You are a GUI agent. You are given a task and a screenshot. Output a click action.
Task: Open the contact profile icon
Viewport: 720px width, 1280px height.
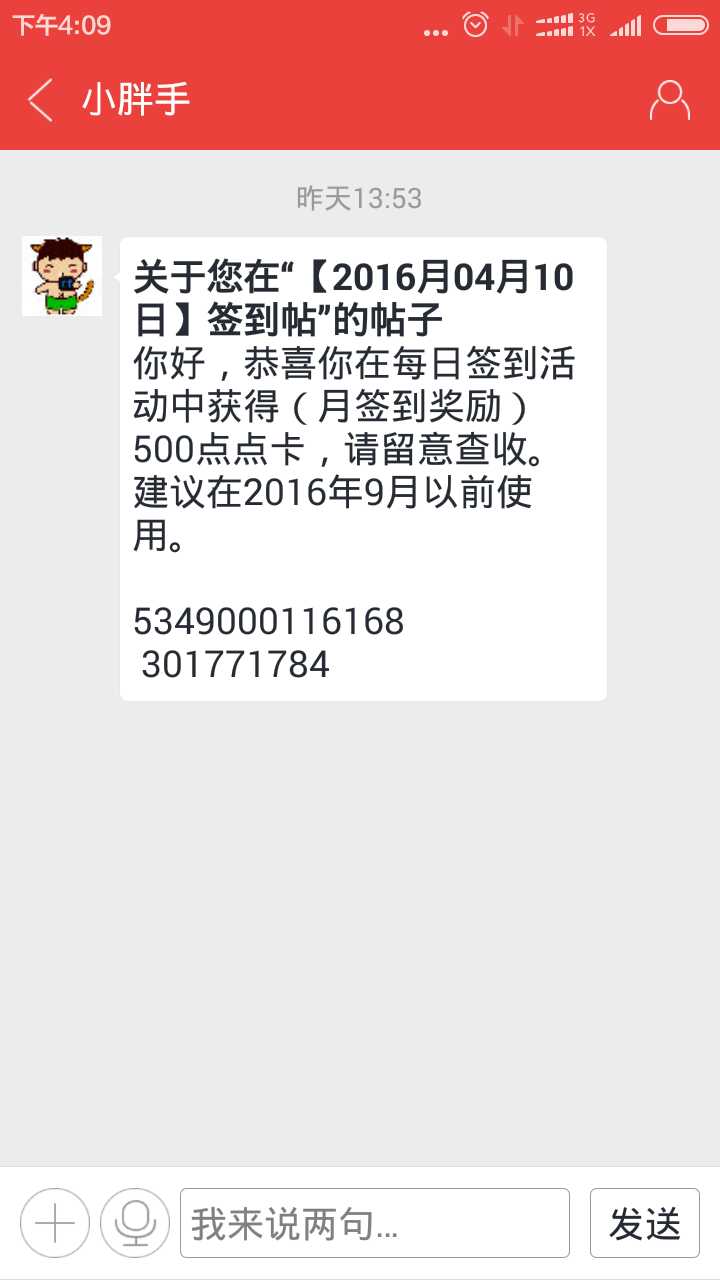(669, 100)
